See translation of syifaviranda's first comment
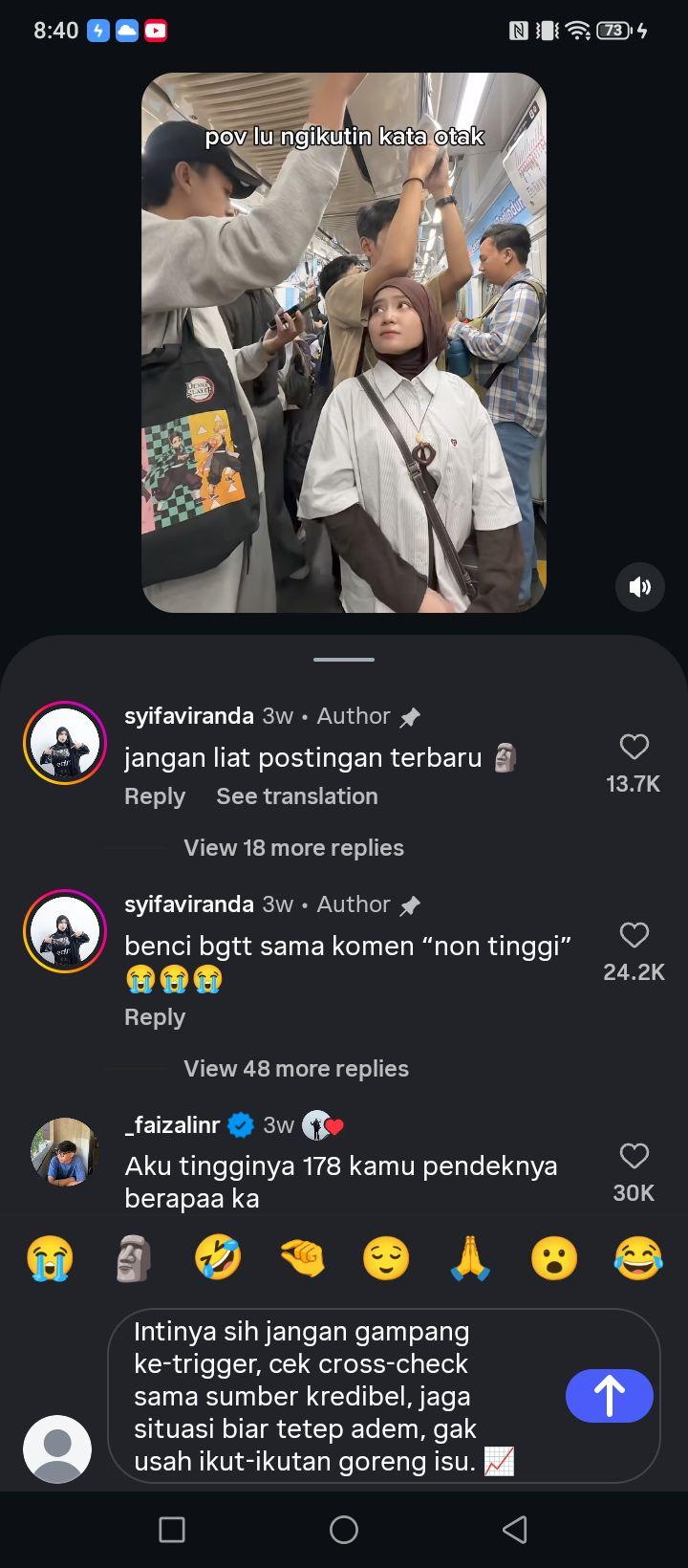The image size is (688, 1568). point(297,796)
